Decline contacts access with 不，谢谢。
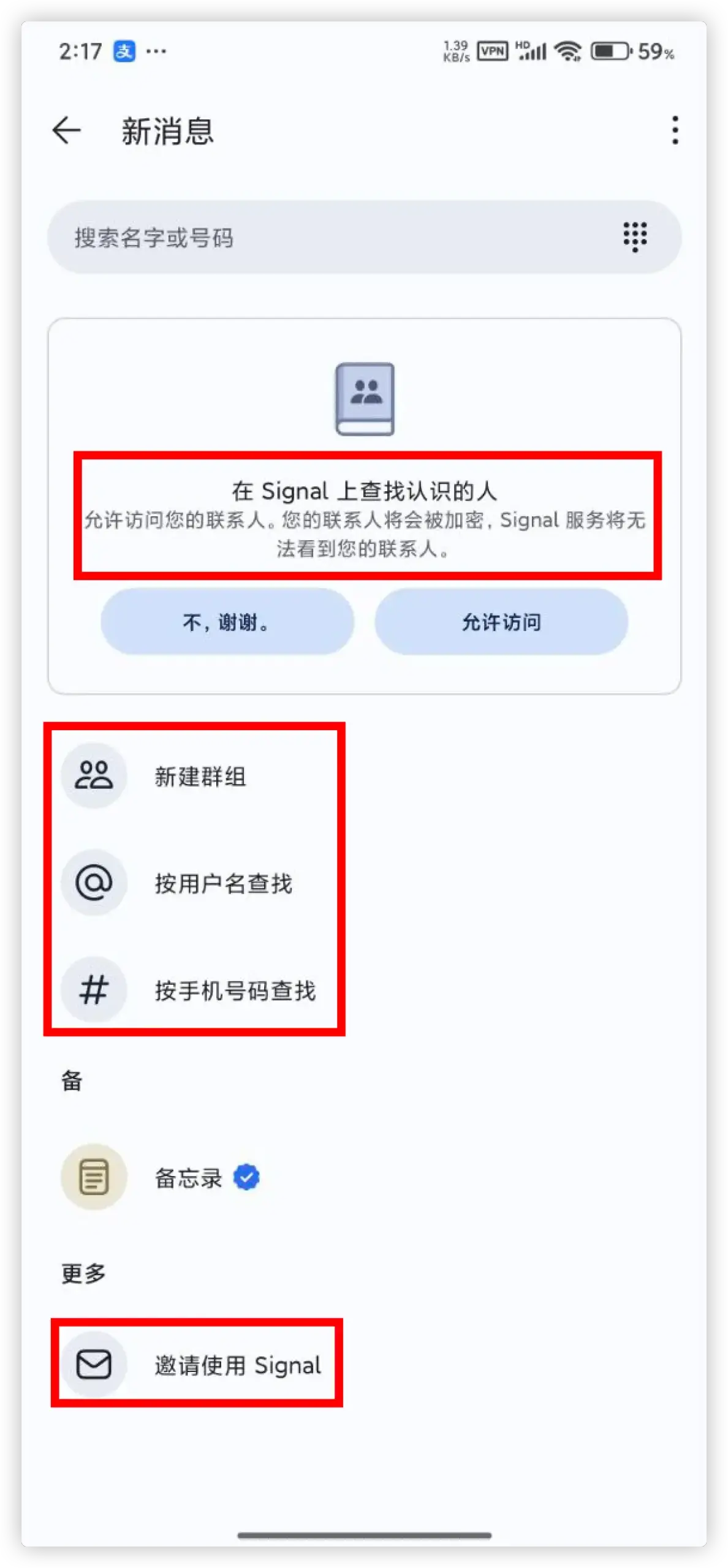The height and width of the screenshot is (1568, 728). pos(227,622)
